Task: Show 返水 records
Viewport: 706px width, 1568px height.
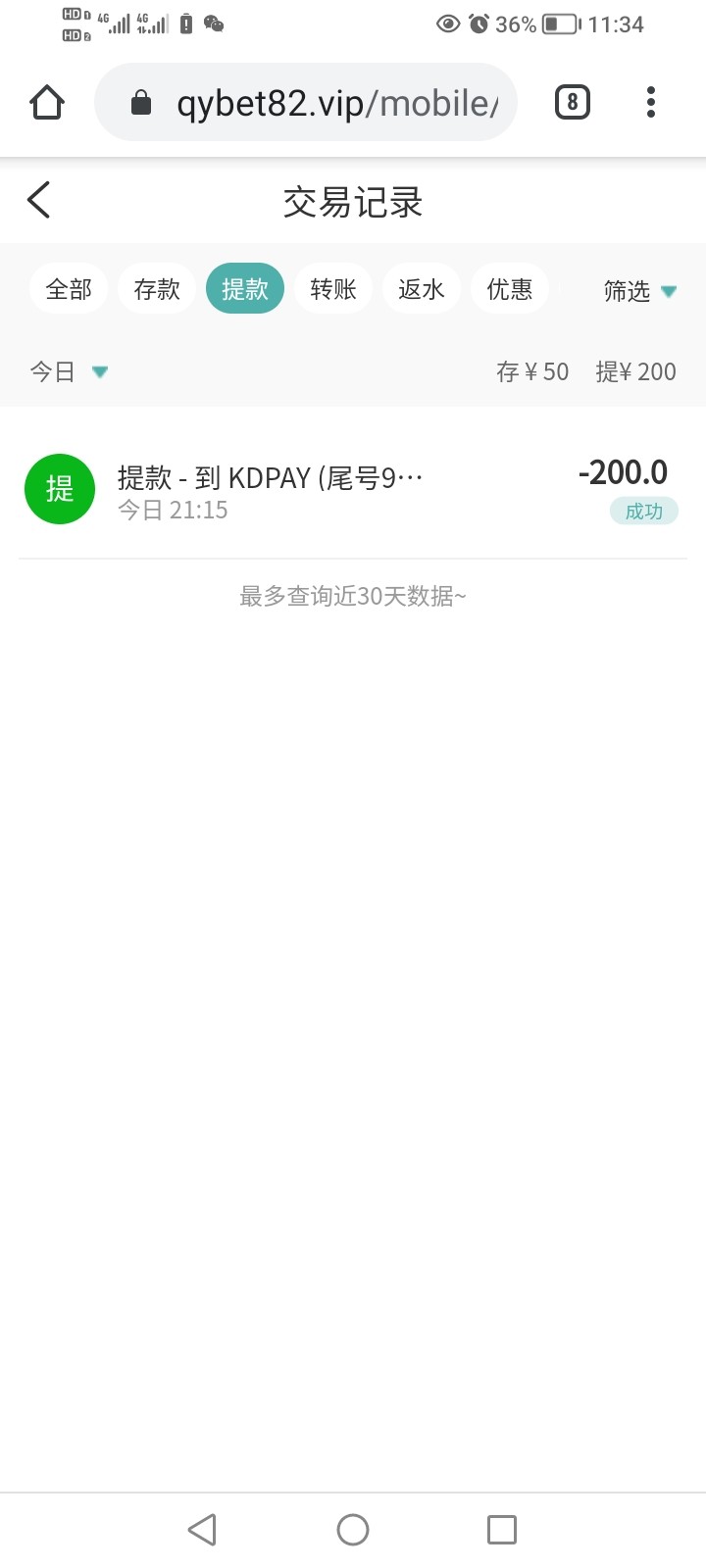Action: coord(422,289)
